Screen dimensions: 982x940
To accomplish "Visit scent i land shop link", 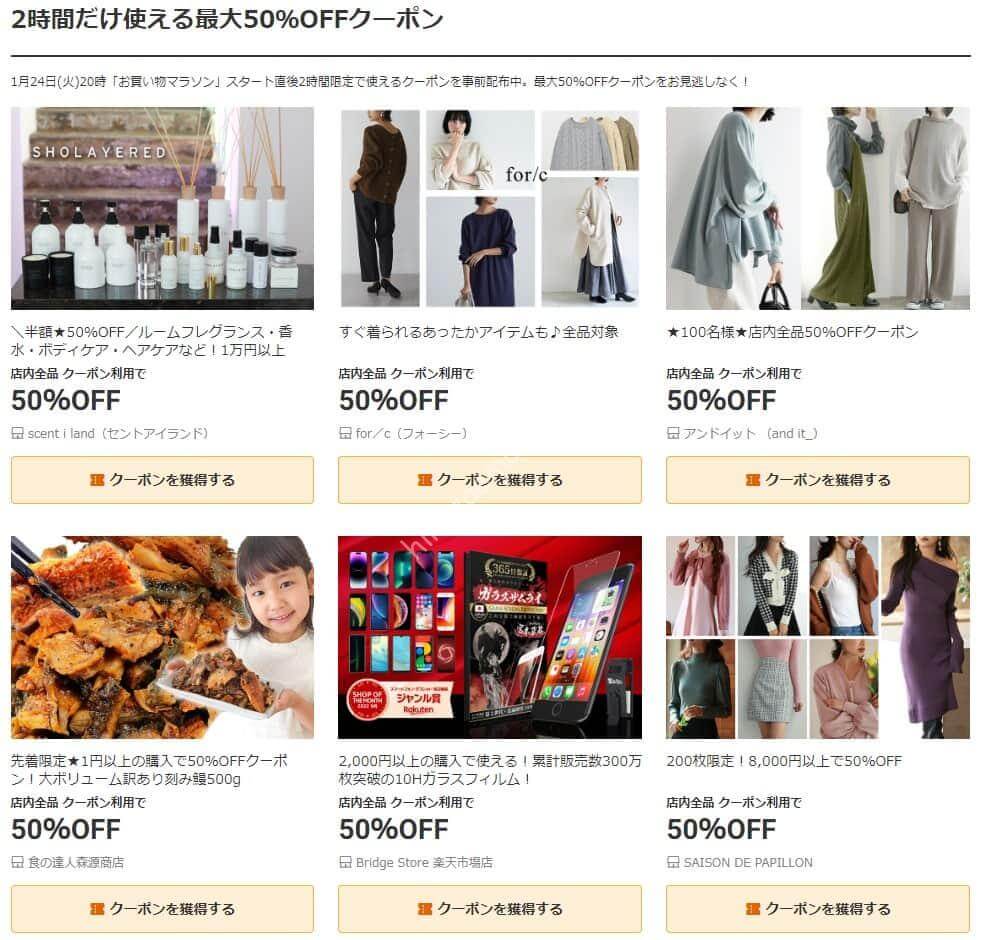I will point(117,433).
